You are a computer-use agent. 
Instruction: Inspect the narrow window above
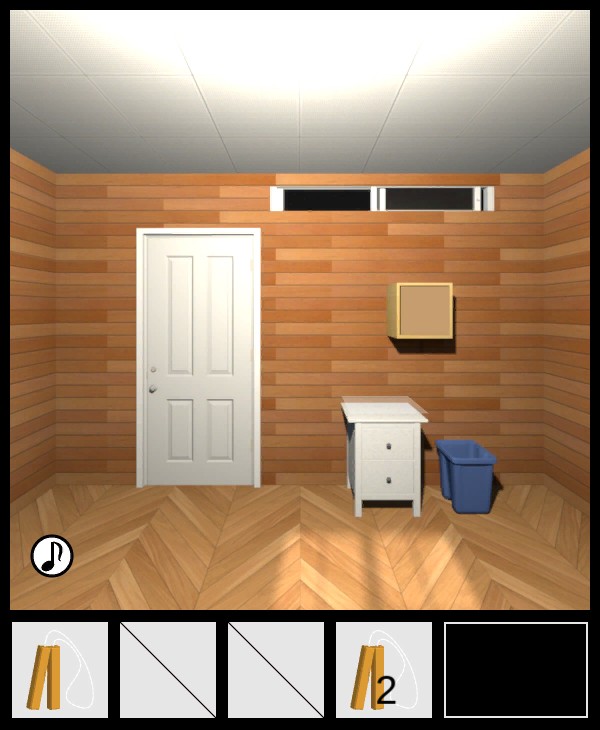coord(381,199)
